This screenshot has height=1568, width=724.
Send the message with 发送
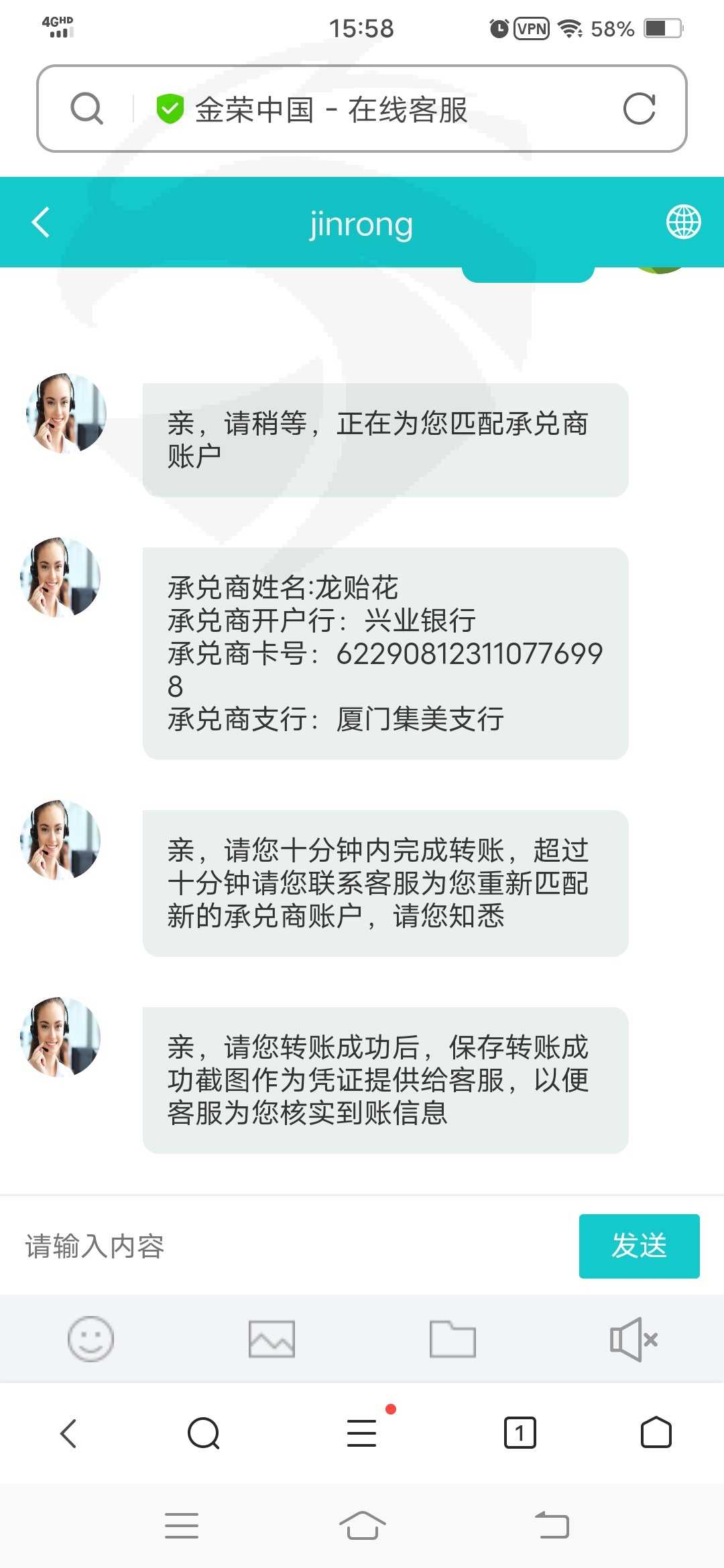point(639,1246)
